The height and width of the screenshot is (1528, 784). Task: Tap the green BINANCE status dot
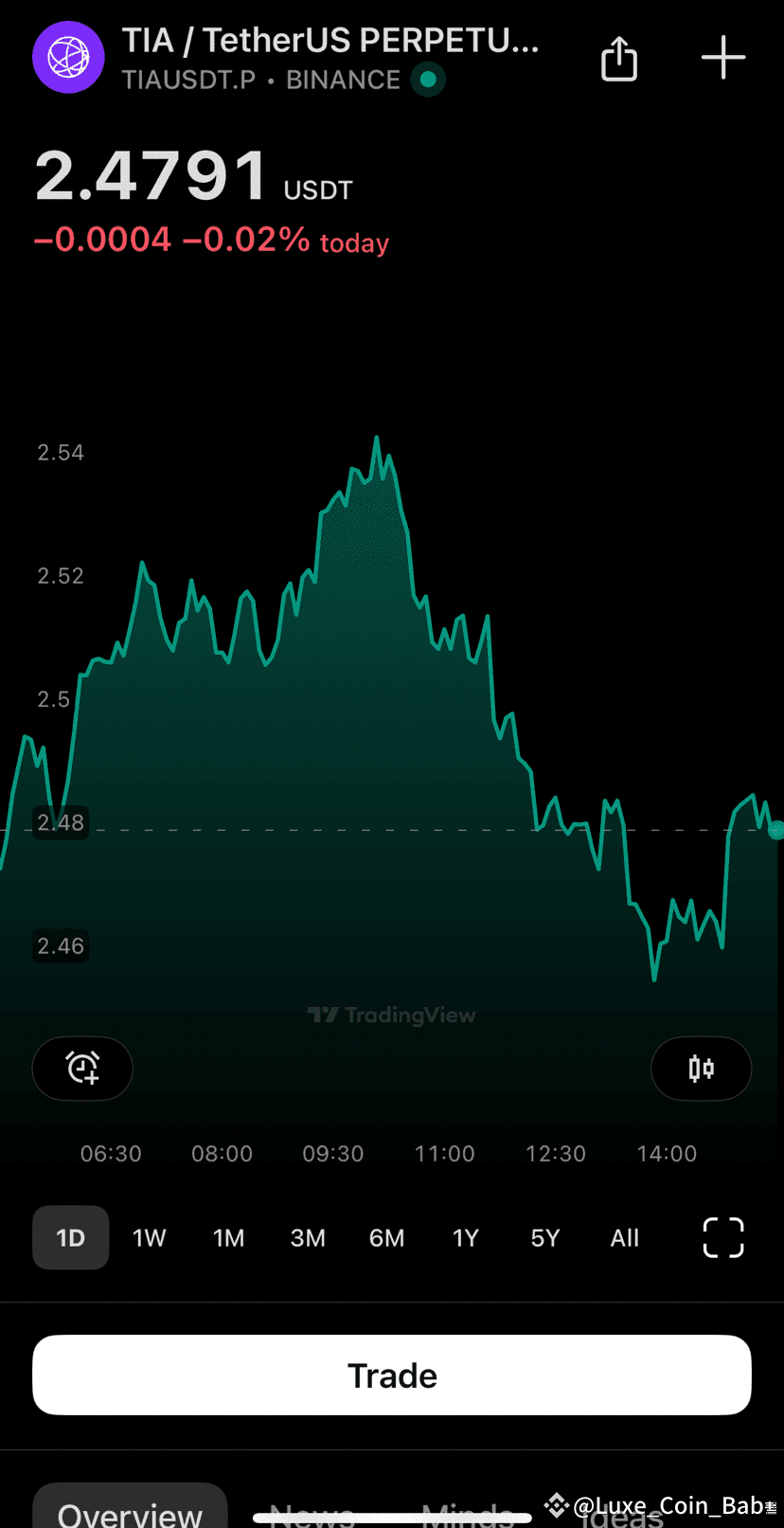click(x=428, y=80)
